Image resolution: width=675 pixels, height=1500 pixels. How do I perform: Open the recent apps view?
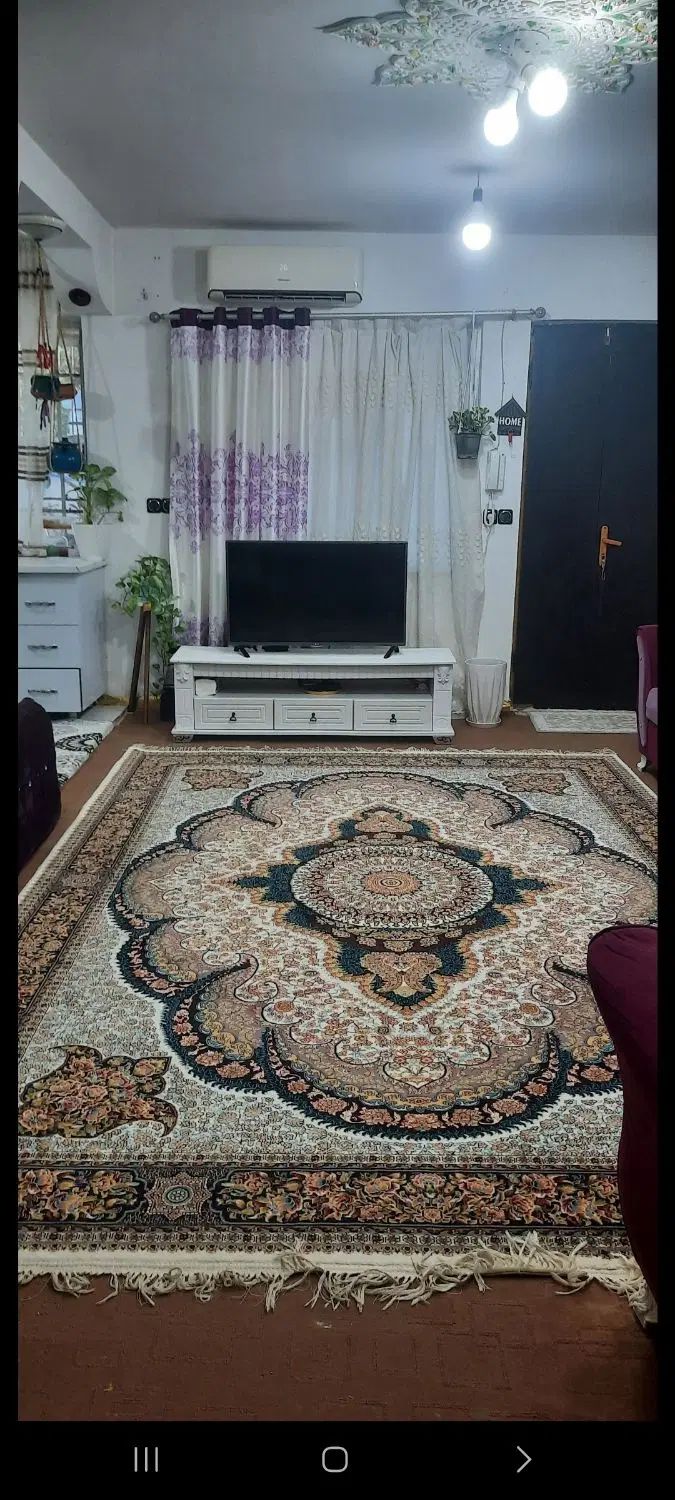click(x=146, y=1459)
